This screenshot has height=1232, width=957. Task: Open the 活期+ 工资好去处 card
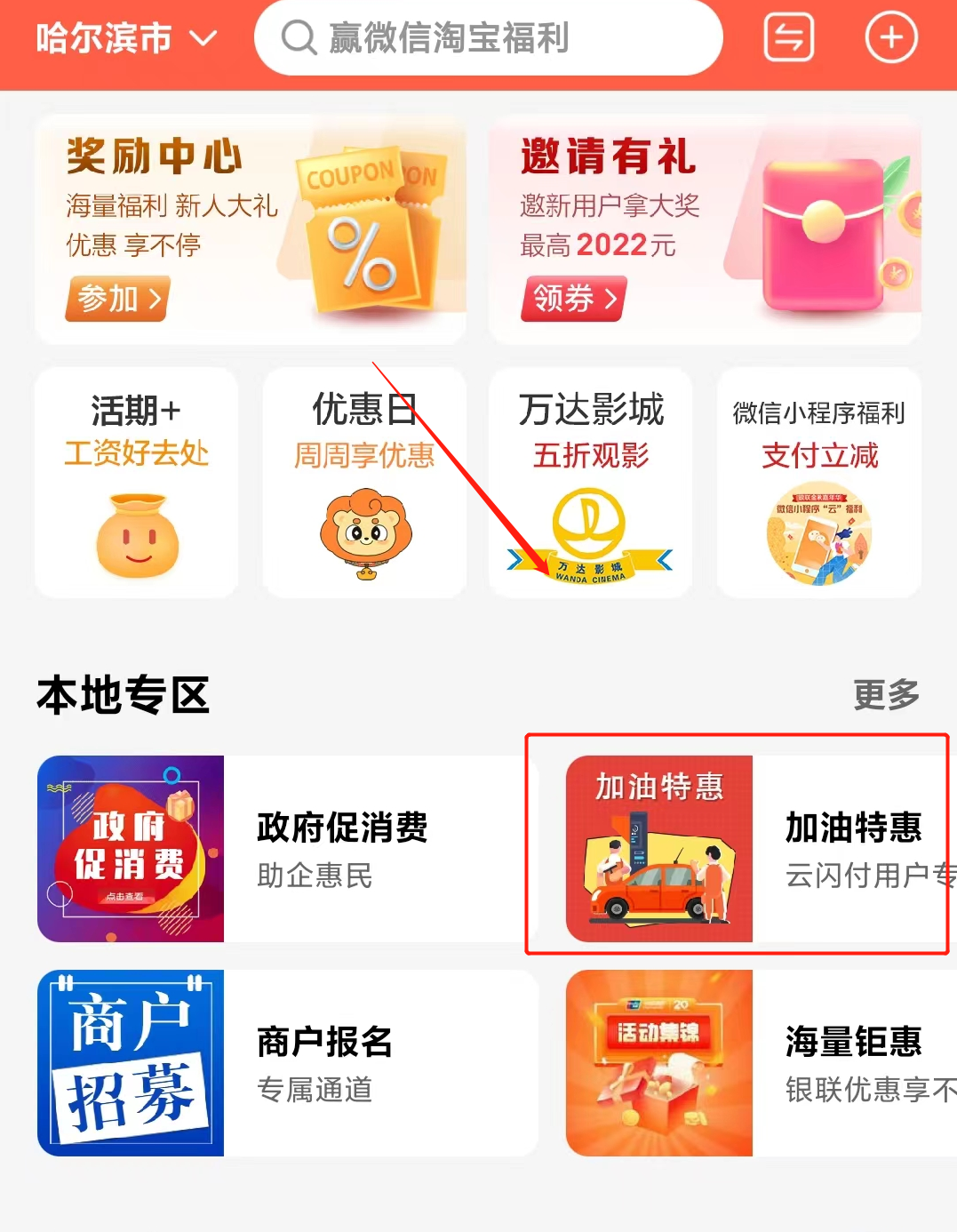pos(136,483)
